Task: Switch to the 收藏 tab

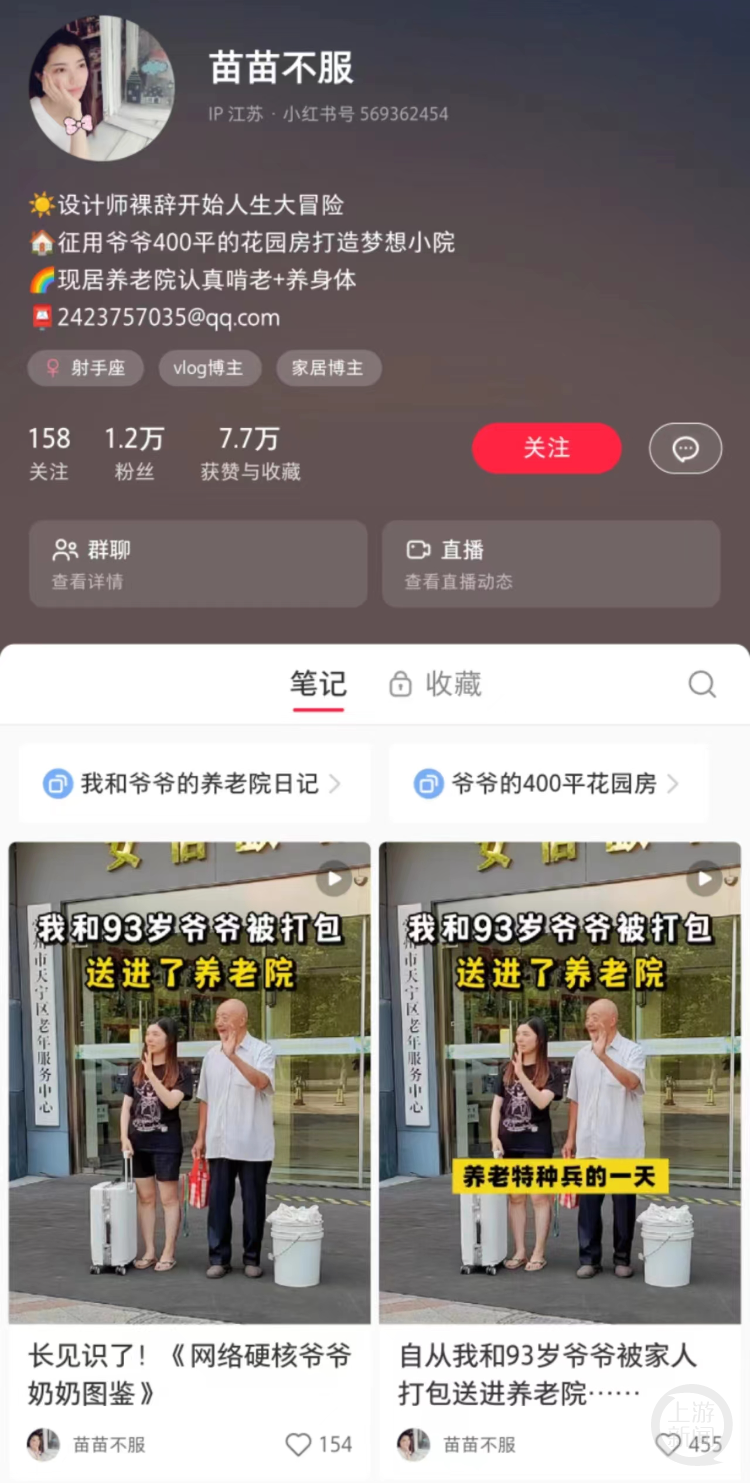Action: [436, 684]
